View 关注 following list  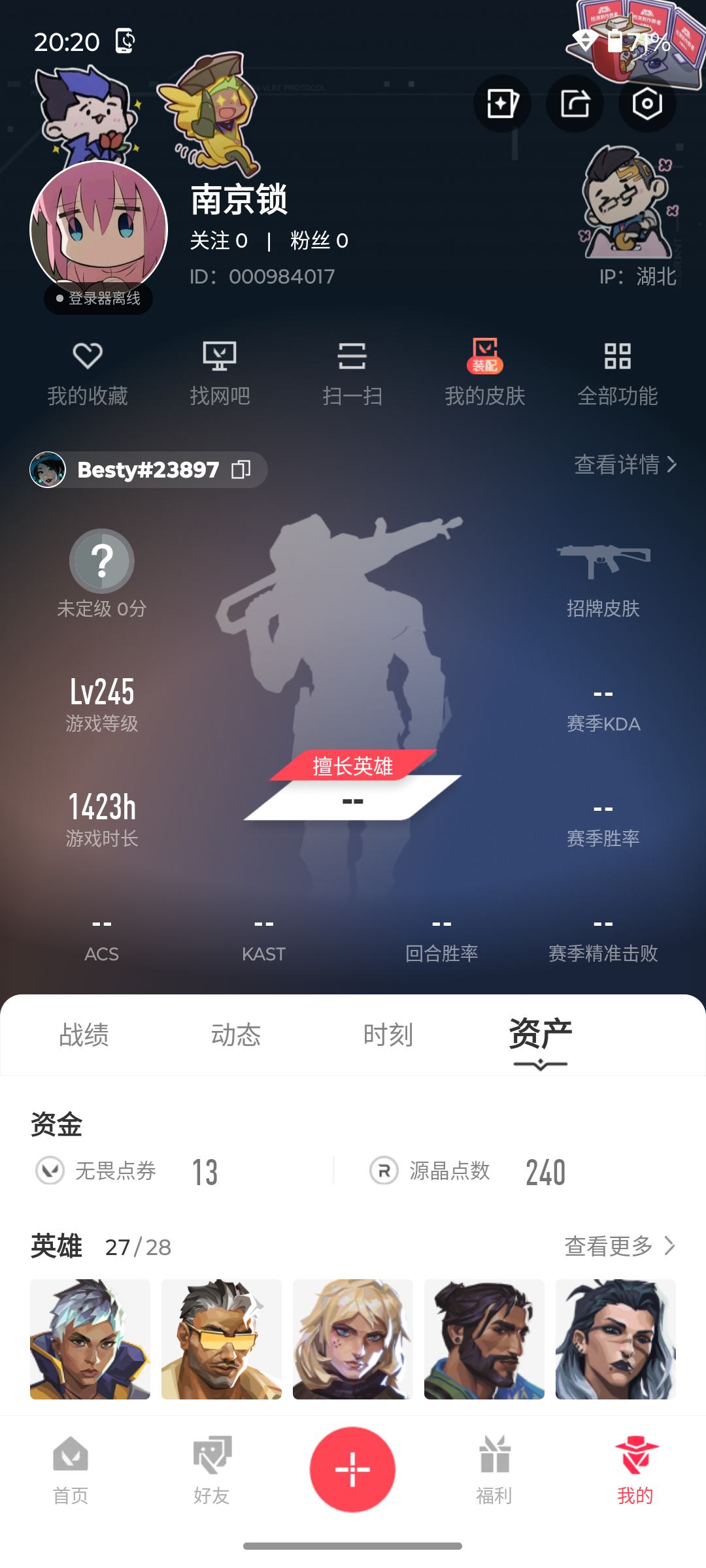[219, 241]
